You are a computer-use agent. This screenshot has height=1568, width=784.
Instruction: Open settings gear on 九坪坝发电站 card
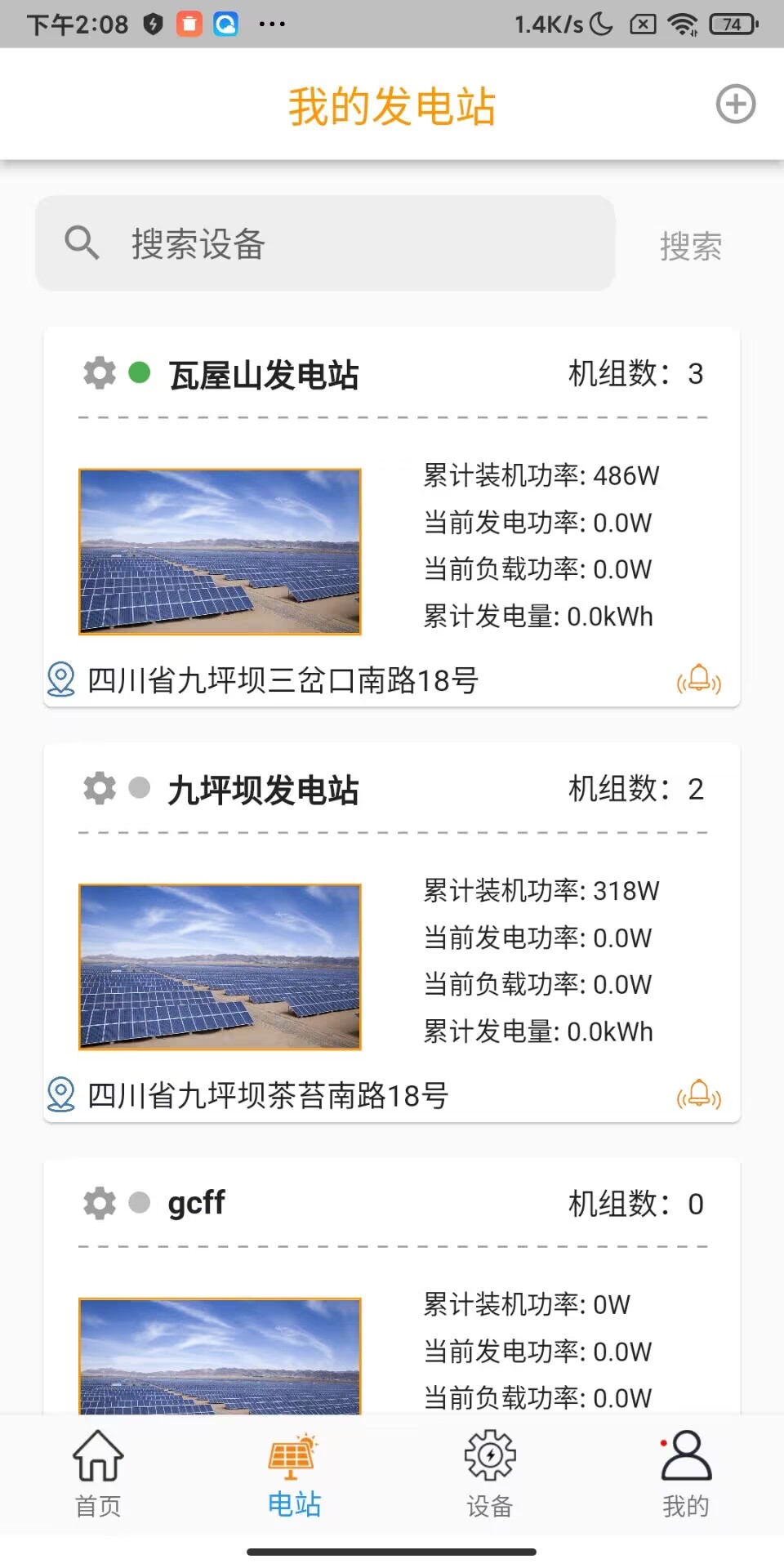tap(100, 788)
